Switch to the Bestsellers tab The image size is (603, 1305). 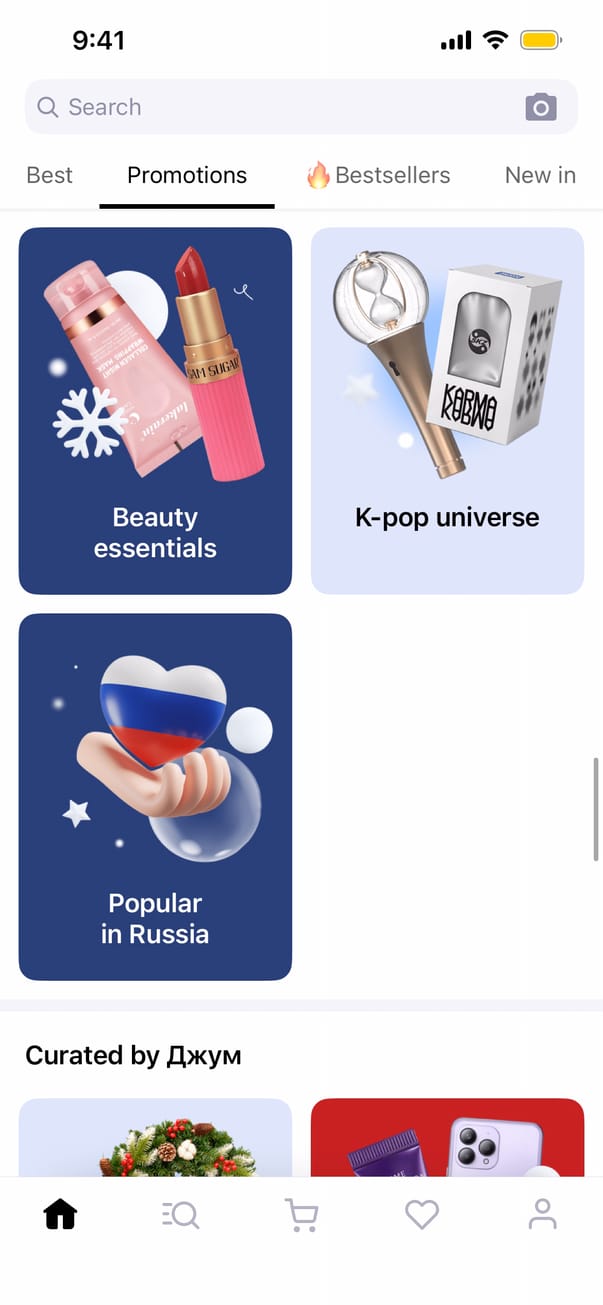point(378,175)
